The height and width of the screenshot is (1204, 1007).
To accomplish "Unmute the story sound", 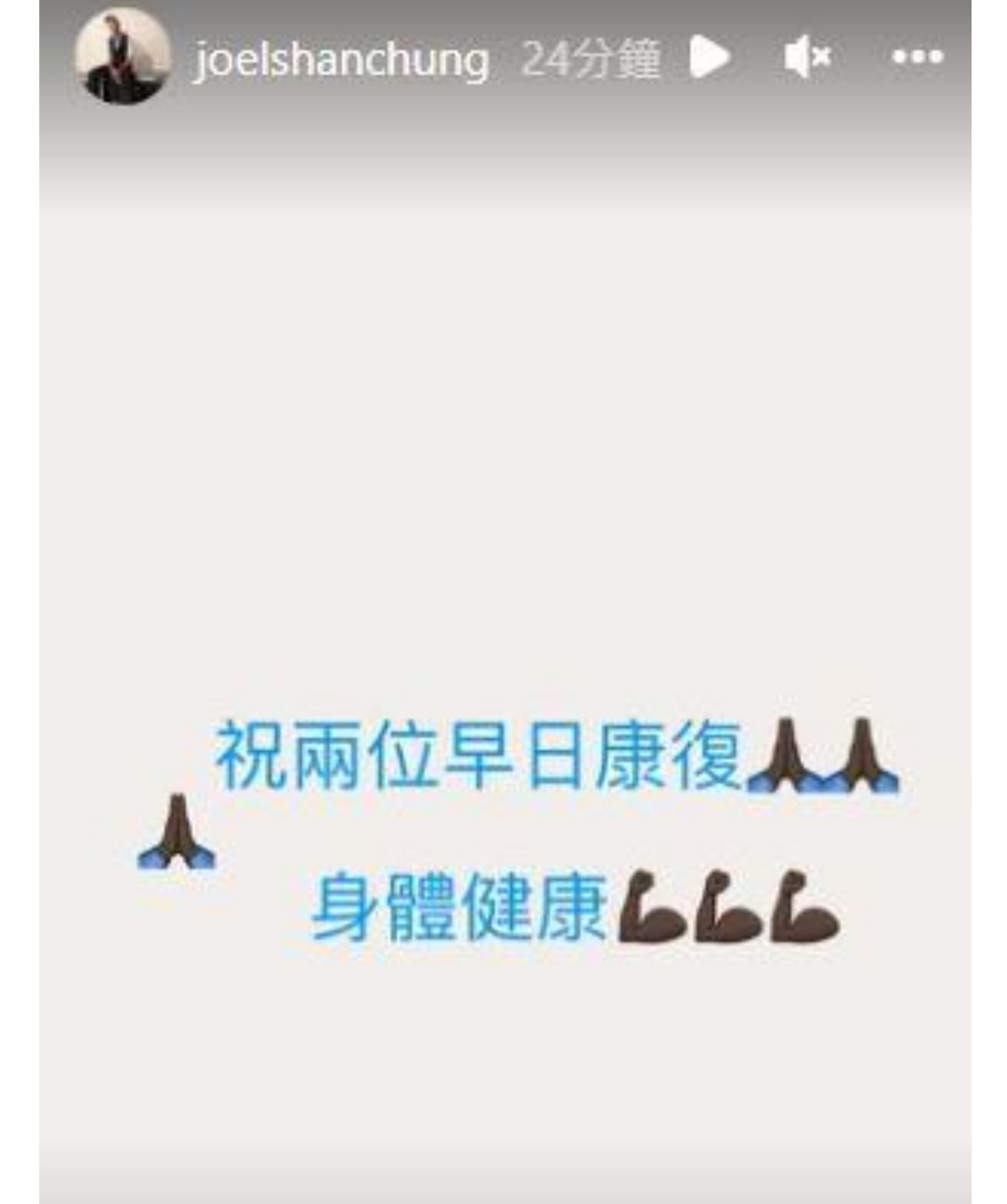I will click(x=807, y=58).
